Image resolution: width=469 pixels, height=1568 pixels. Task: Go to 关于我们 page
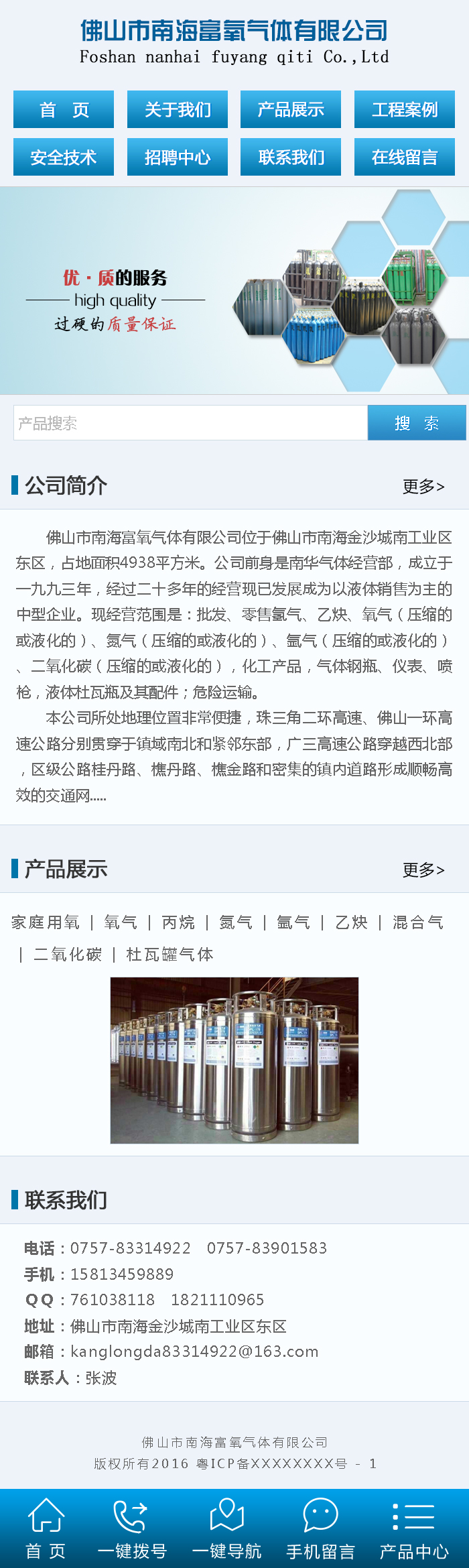click(178, 109)
